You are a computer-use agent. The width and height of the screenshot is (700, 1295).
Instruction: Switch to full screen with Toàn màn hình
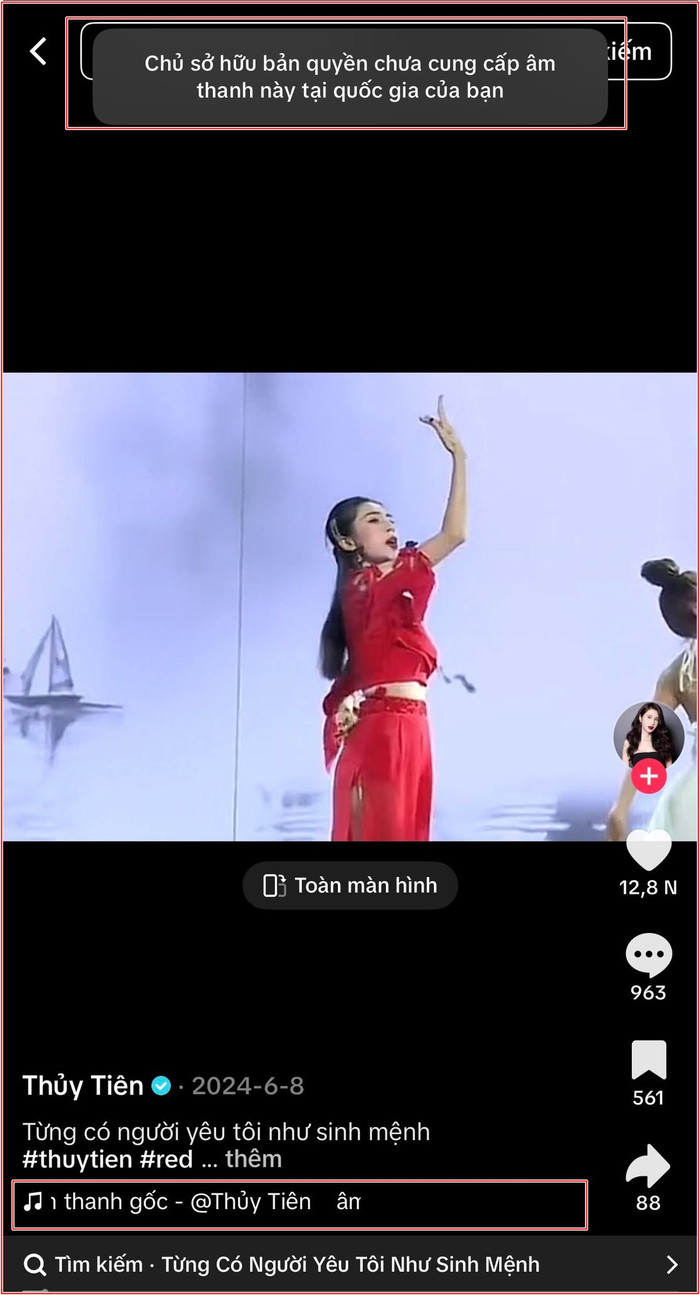click(x=350, y=885)
